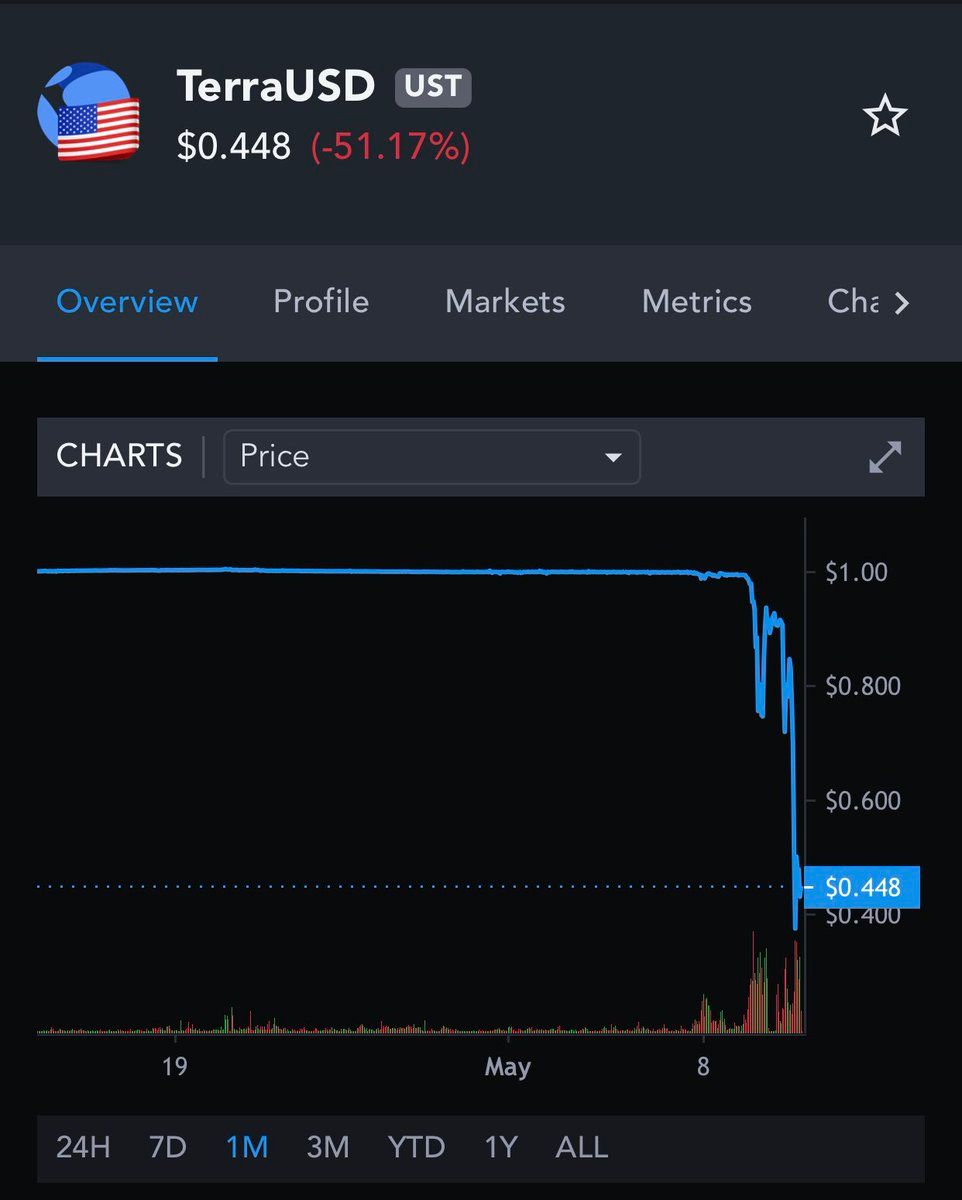Add TerraUSD to favorites with the star
The height and width of the screenshot is (1200, 962).
tap(884, 118)
